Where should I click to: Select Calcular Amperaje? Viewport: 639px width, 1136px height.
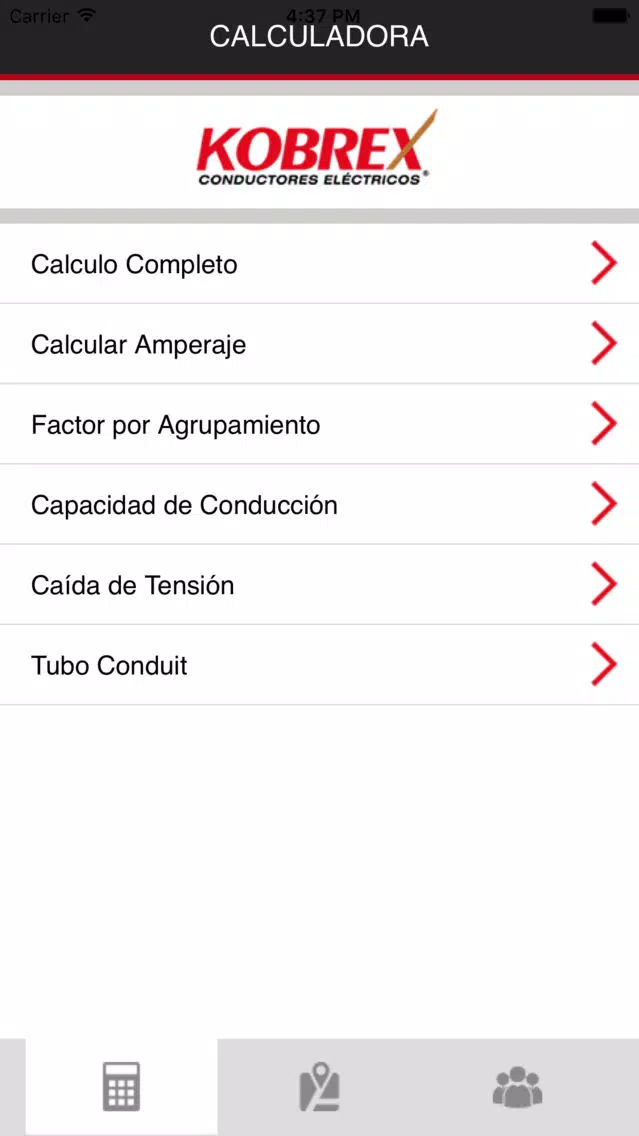(x=320, y=344)
